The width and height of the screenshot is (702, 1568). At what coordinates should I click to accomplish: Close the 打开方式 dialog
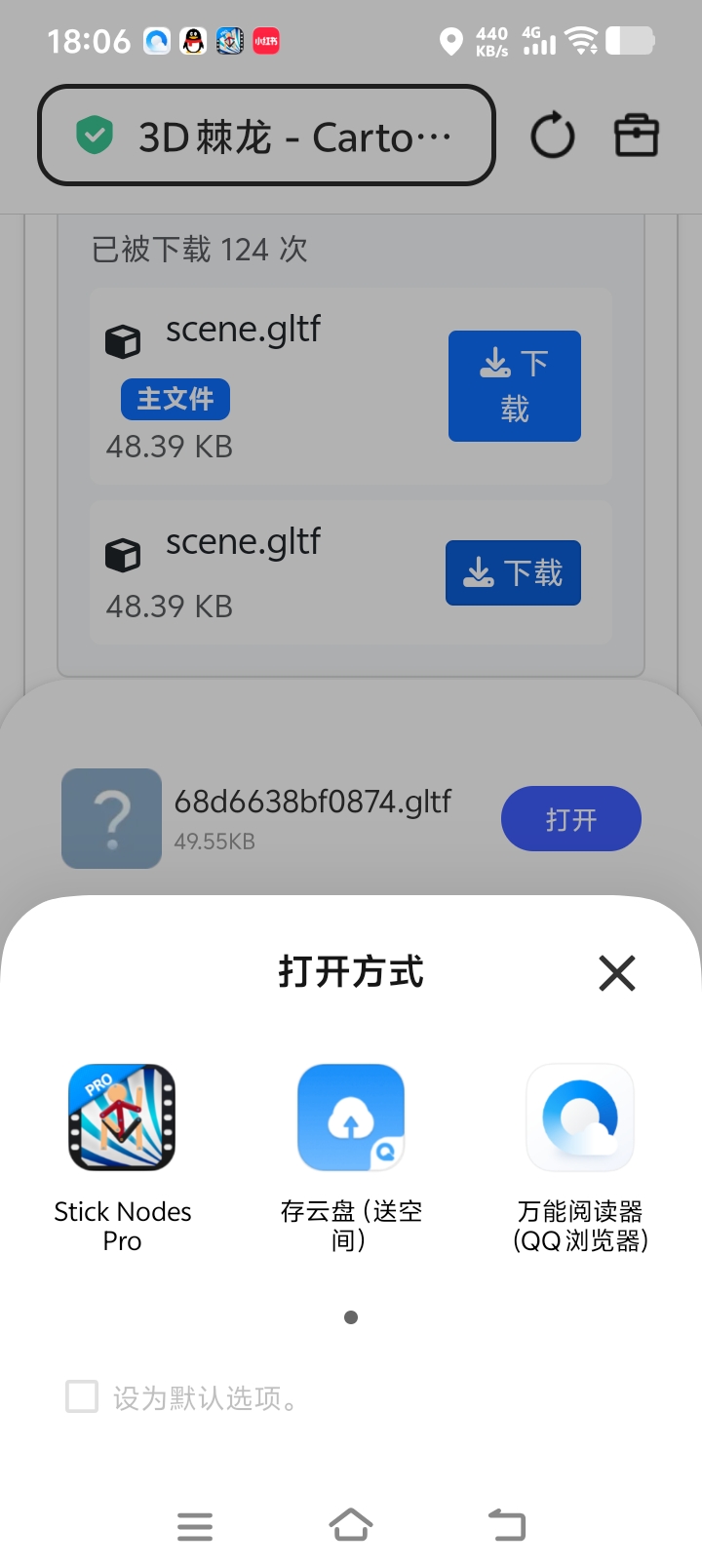(x=616, y=973)
